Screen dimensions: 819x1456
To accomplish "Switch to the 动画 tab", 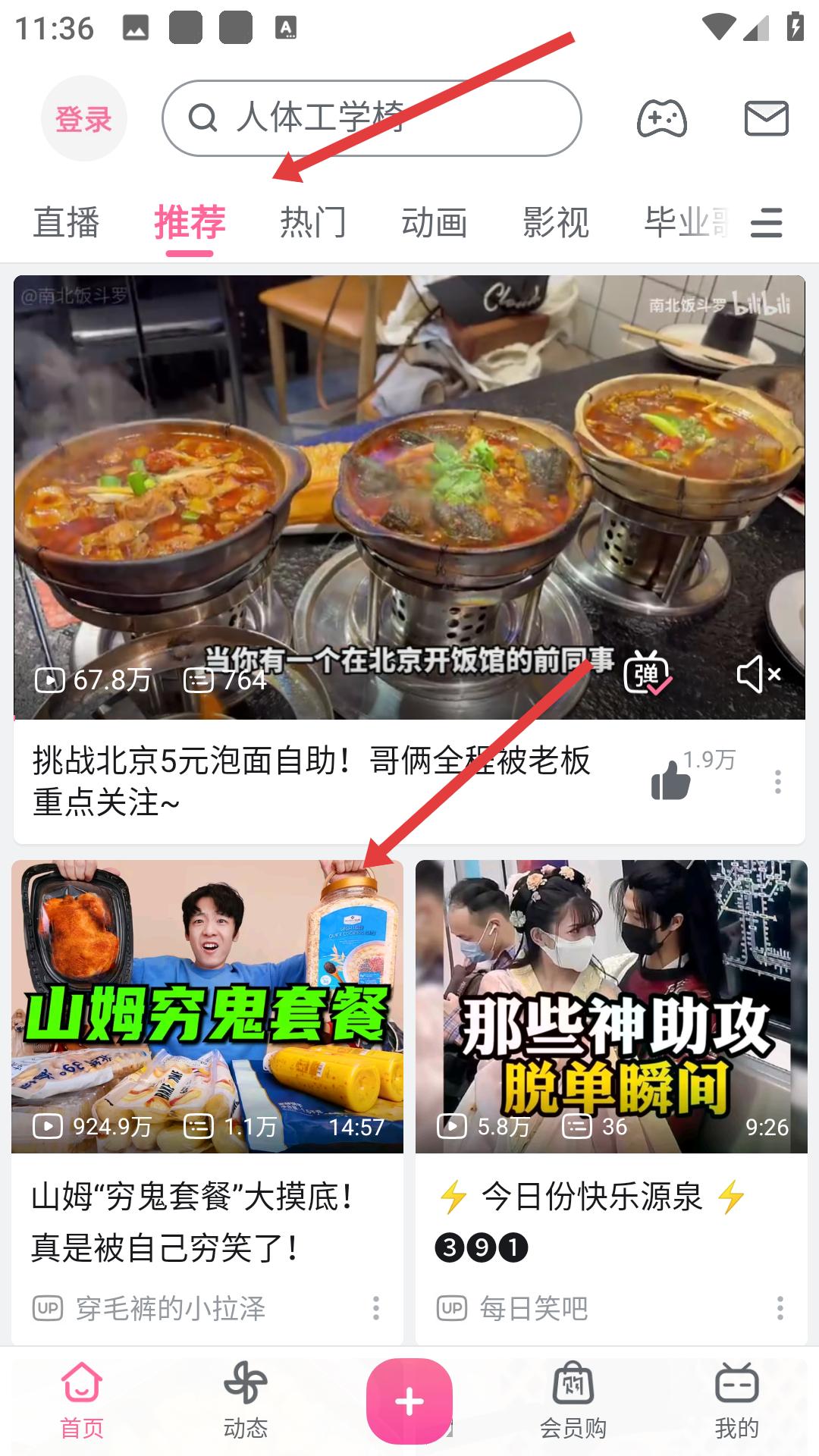I will click(x=434, y=223).
